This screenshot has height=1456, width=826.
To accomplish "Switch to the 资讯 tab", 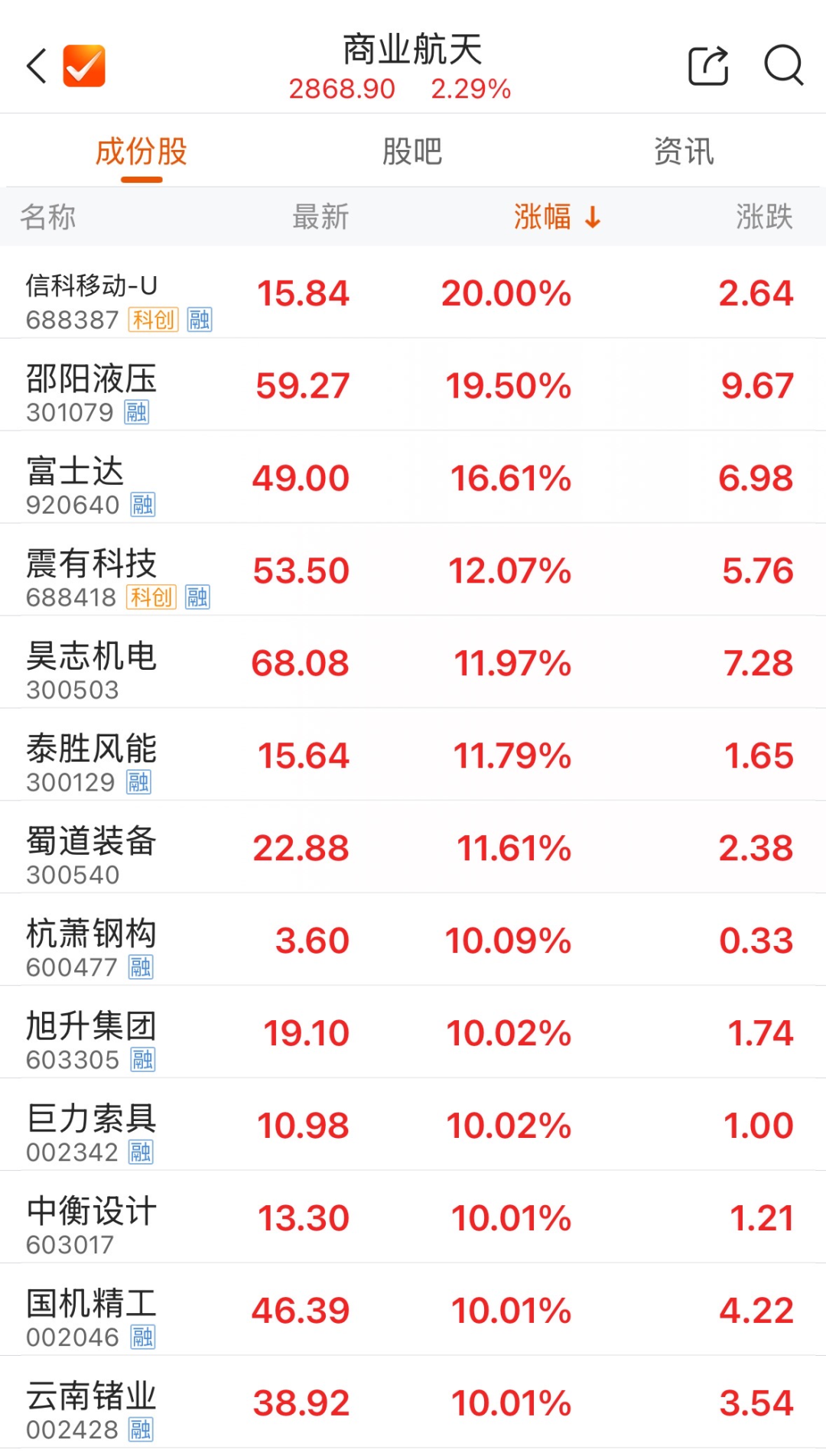I will click(x=684, y=151).
